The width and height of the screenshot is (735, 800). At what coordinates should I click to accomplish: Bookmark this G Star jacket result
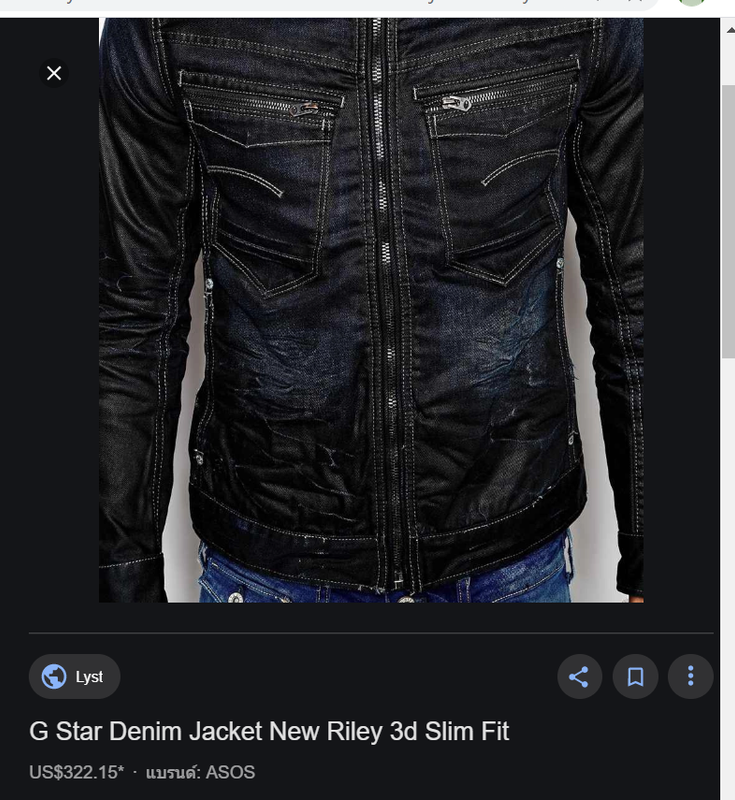point(635,677)
